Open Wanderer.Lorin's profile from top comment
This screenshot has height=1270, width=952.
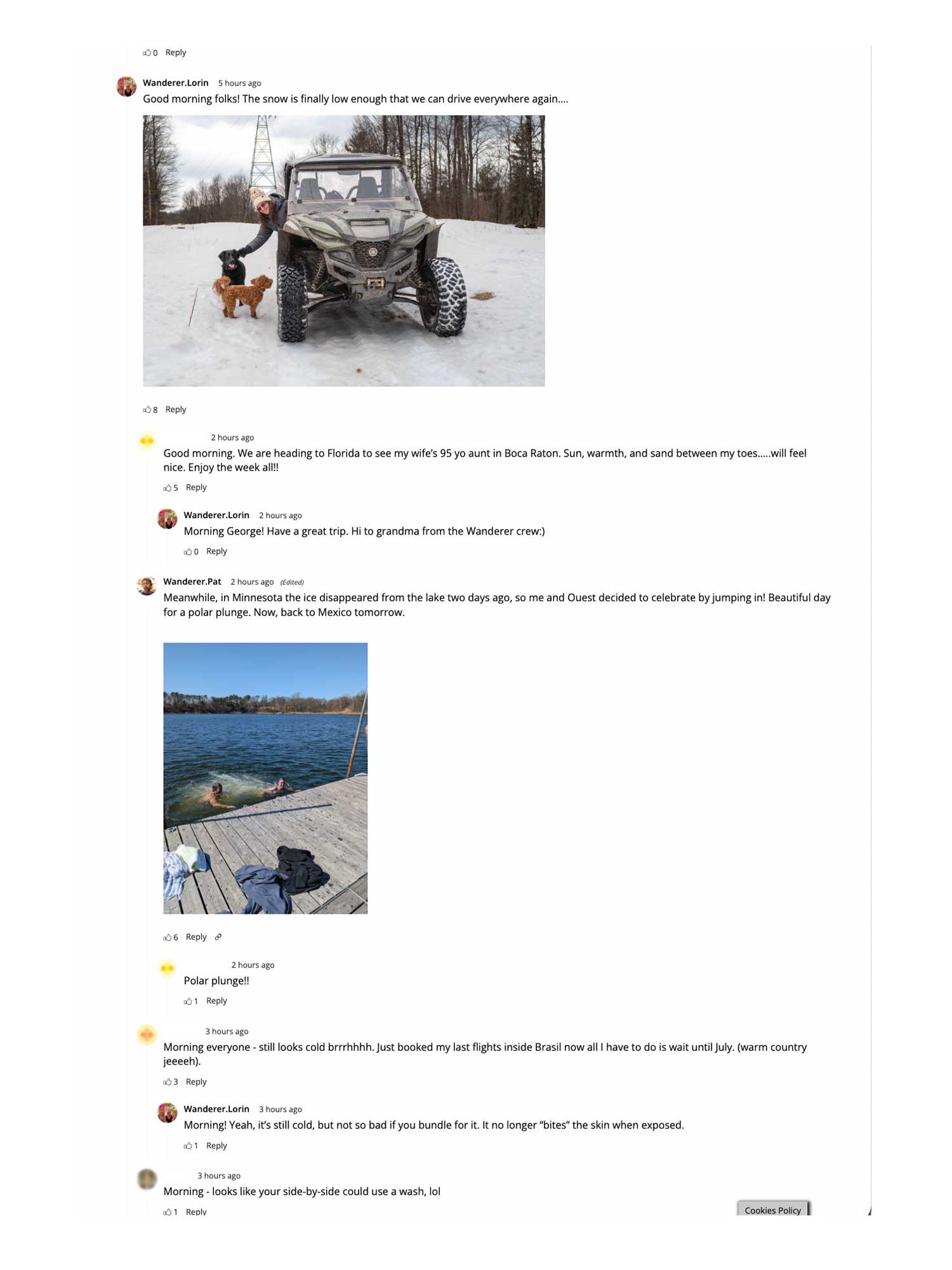point(175,83)
